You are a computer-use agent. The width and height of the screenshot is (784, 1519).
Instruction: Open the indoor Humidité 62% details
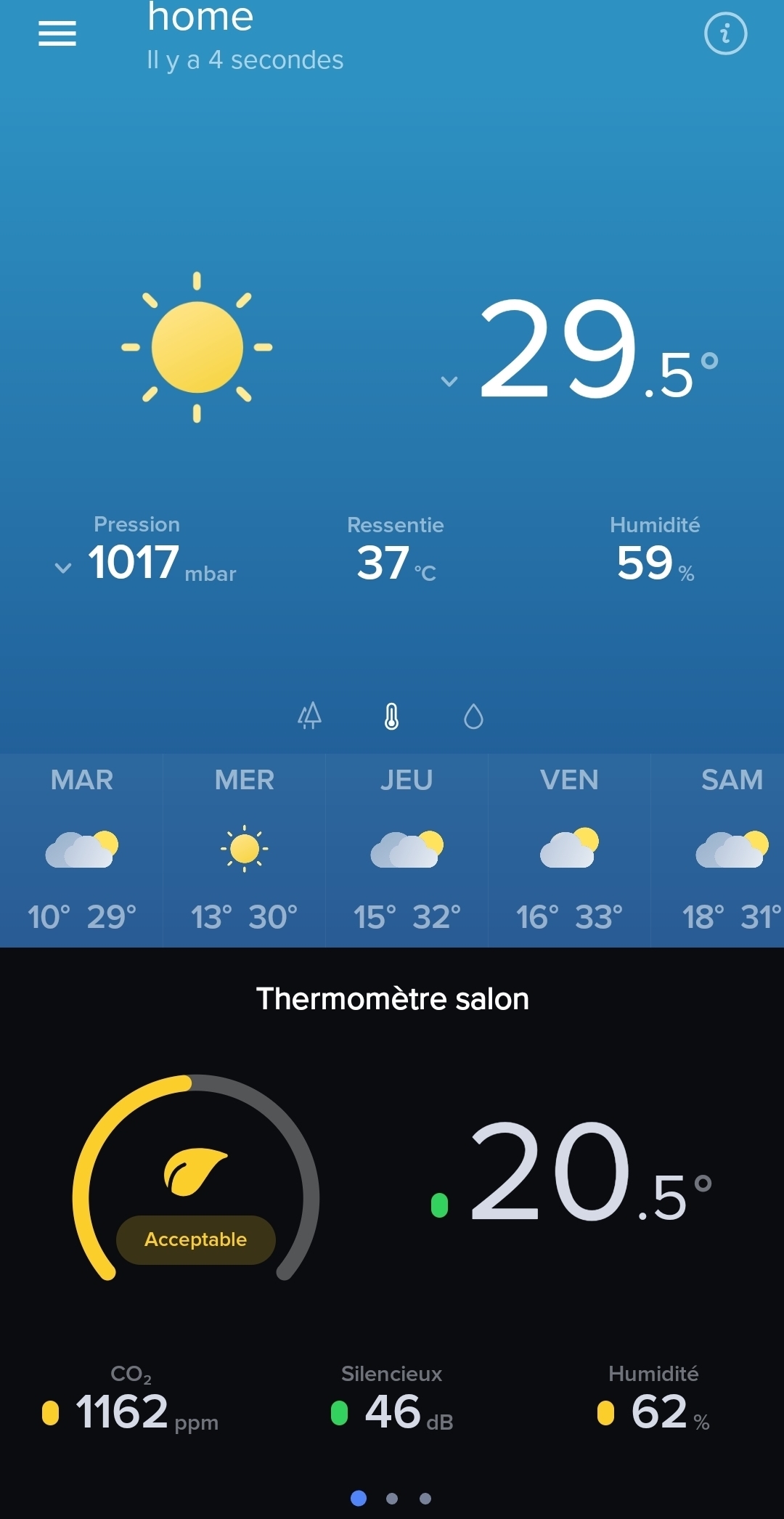653,1399
